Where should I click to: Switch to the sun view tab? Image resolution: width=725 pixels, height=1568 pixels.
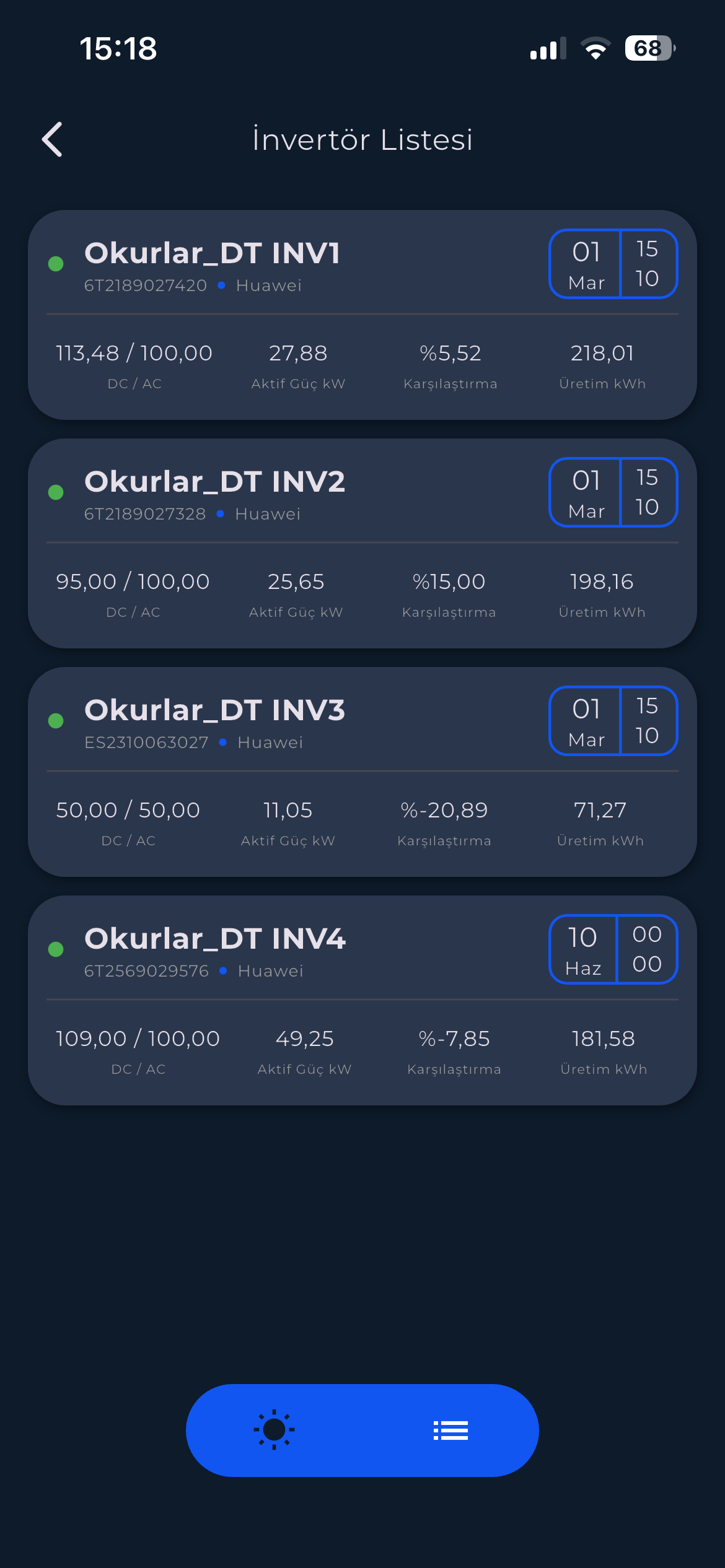[274, 1430]
